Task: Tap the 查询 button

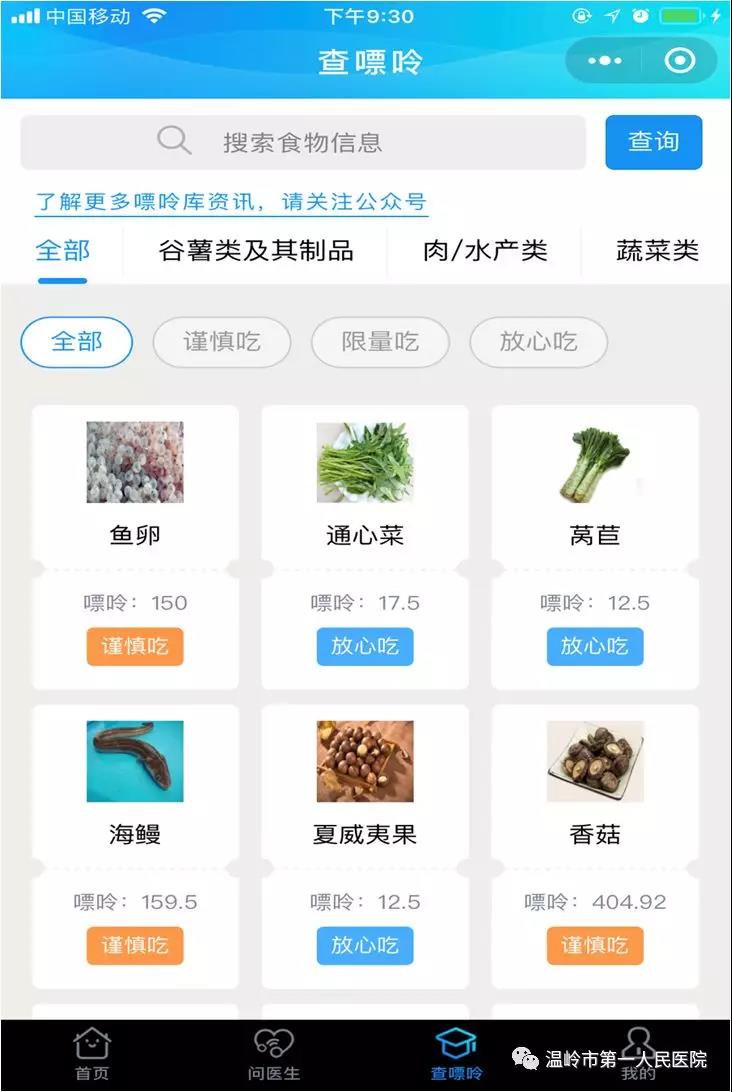Action: tap(653, 142)
